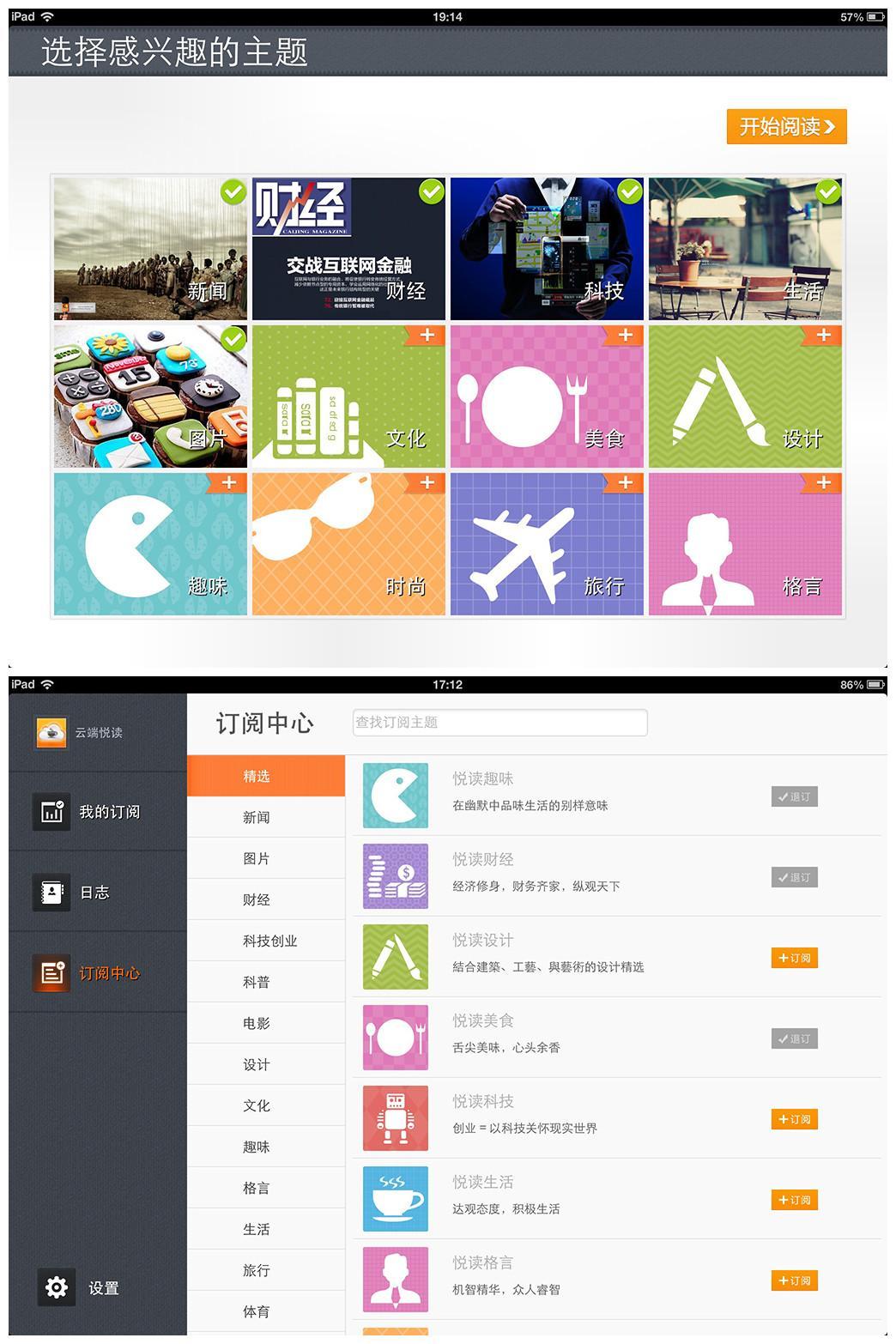Unsubscribe from 悦读趣味
Image resolution: width=896 pixels, height=1344 pixels.
coord(794,796)
